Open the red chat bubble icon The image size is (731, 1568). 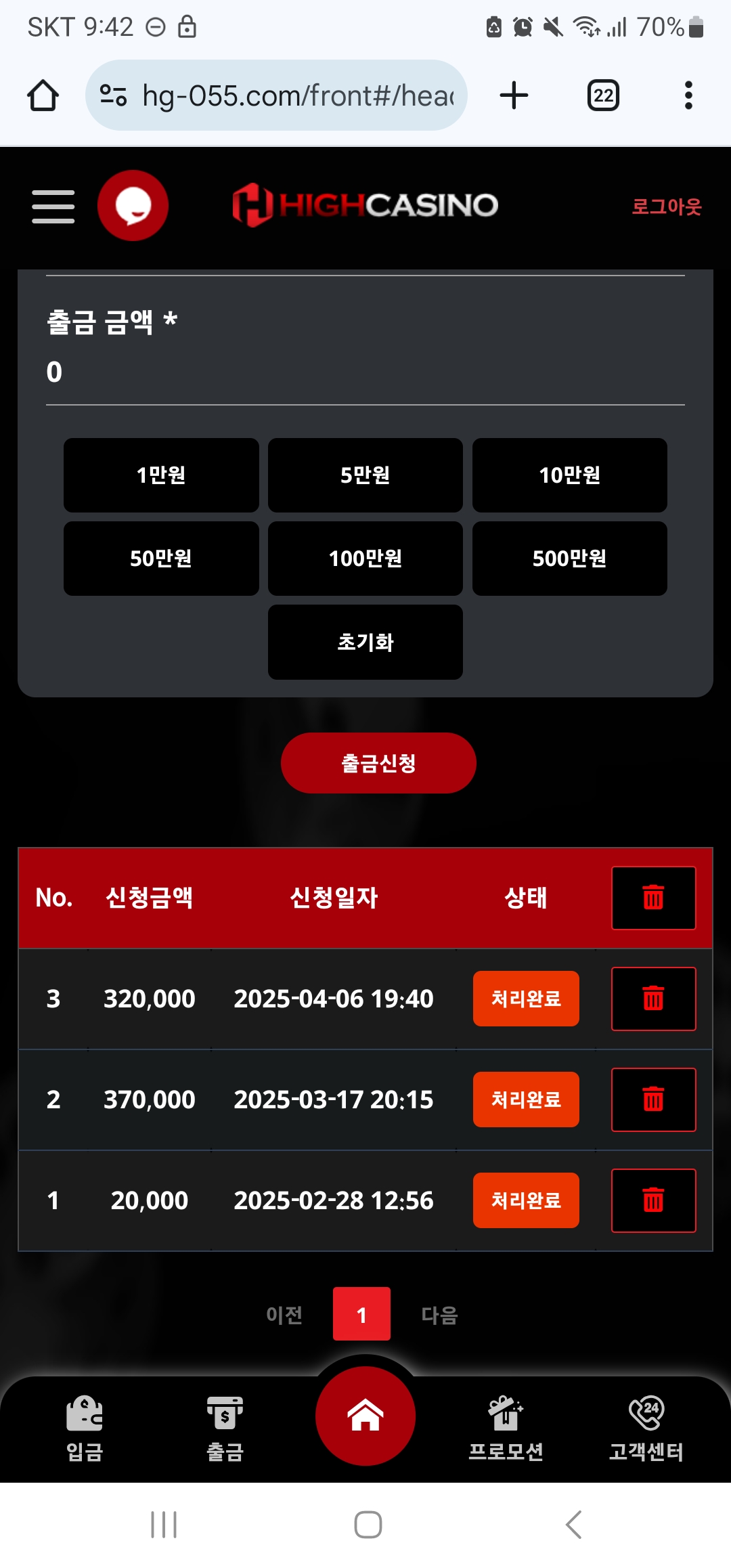[133, 205]
